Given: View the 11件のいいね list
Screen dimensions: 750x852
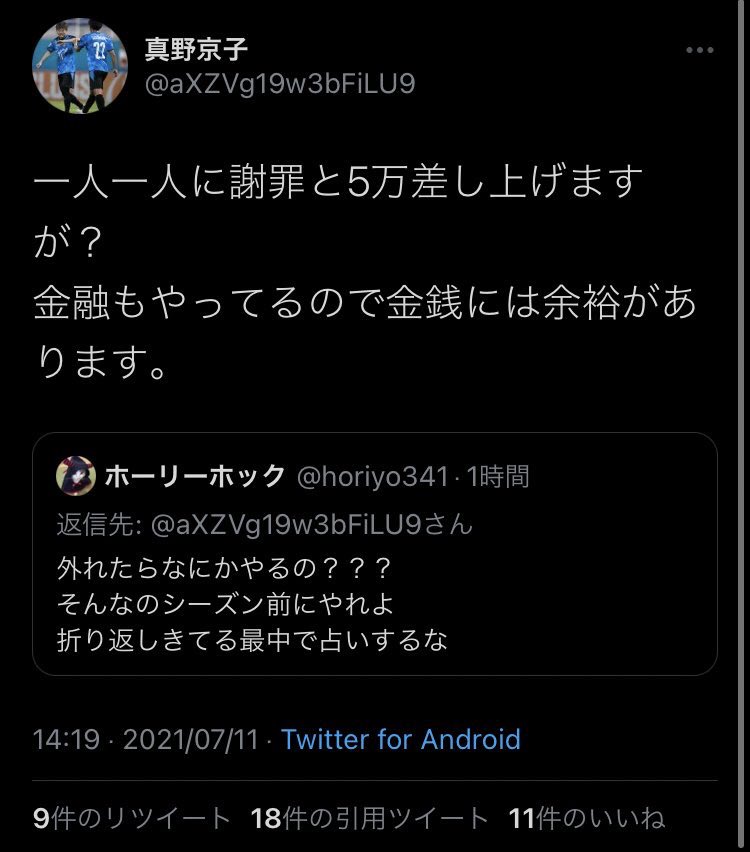Looking at the screenshot, I should 586,819.
